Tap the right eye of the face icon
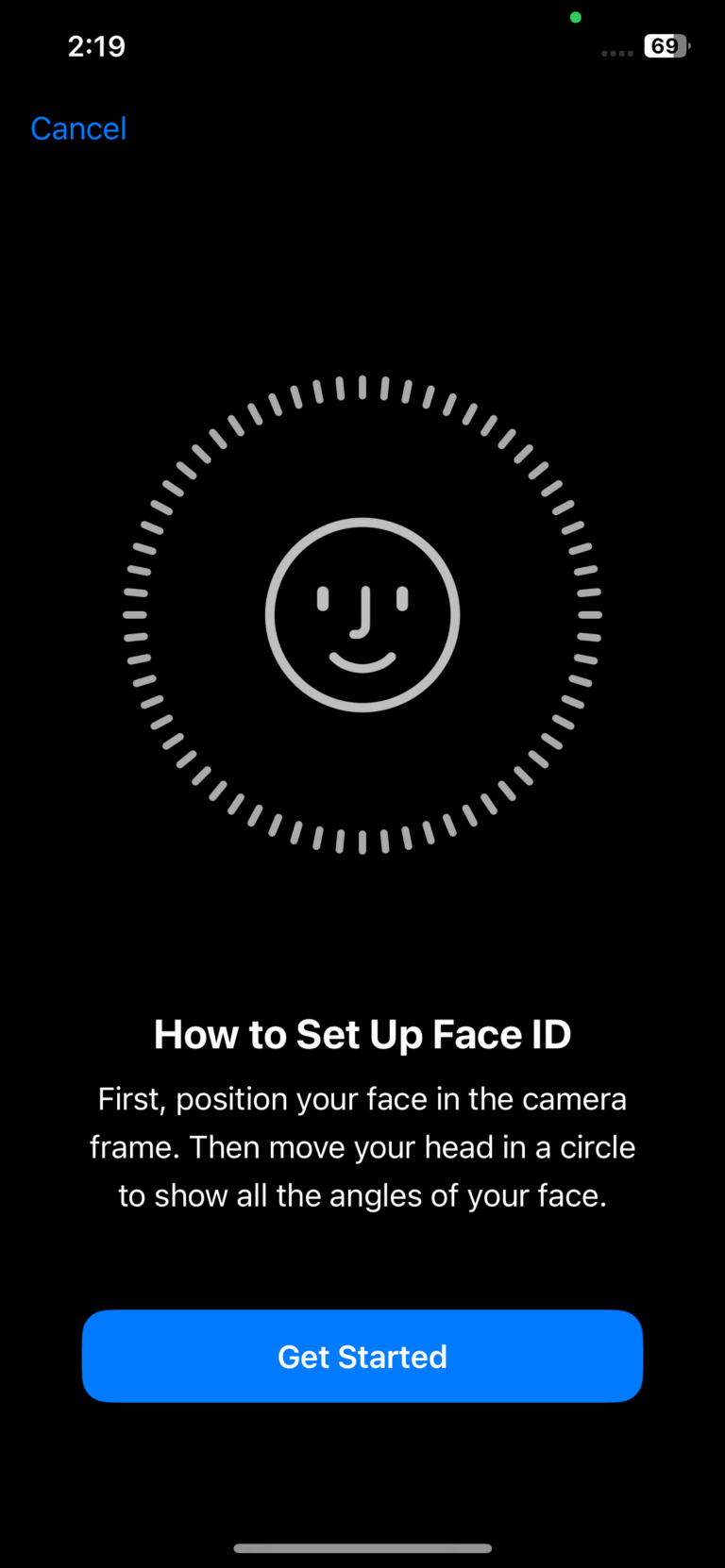725x1568 pixels. click(404, 599)
